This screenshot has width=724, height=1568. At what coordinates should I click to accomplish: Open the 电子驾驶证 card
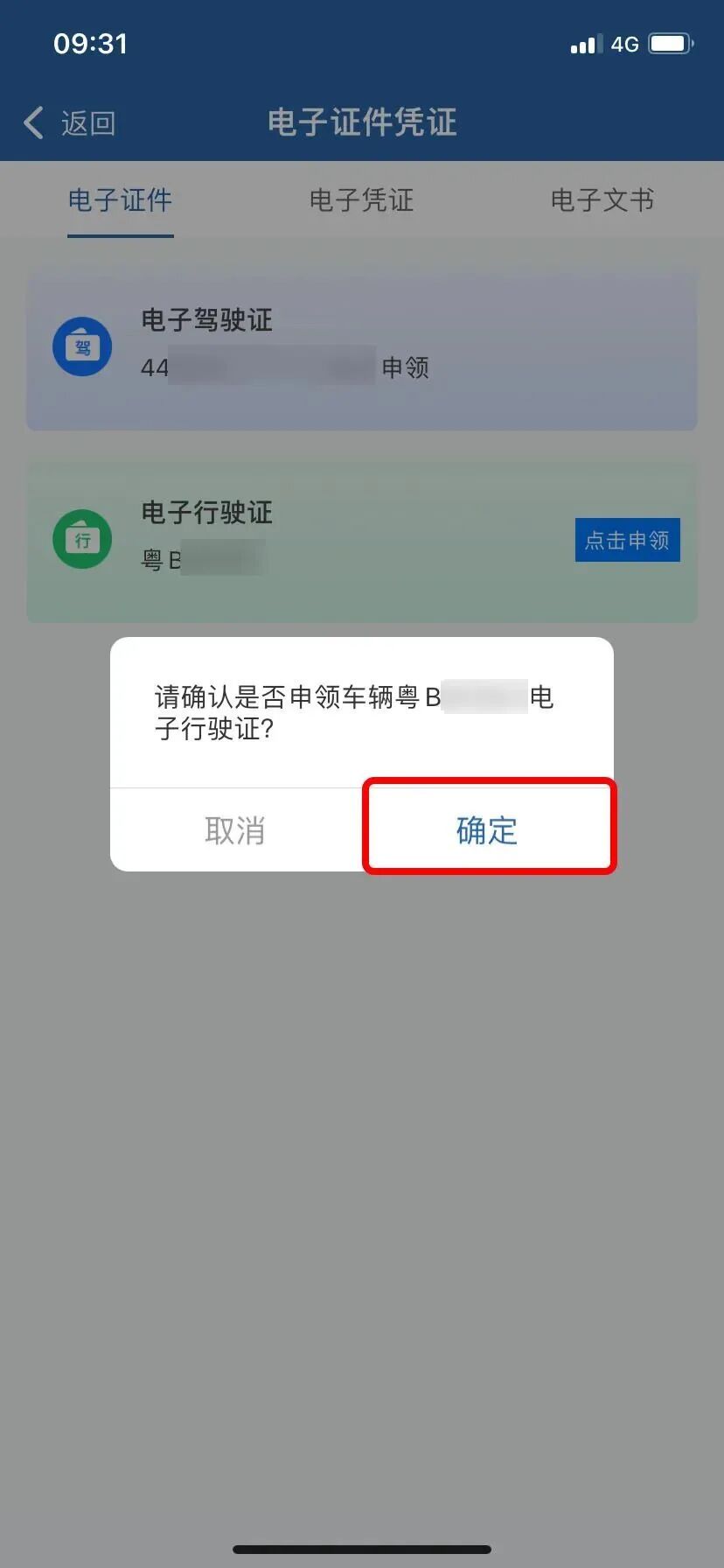coord(361,350)
